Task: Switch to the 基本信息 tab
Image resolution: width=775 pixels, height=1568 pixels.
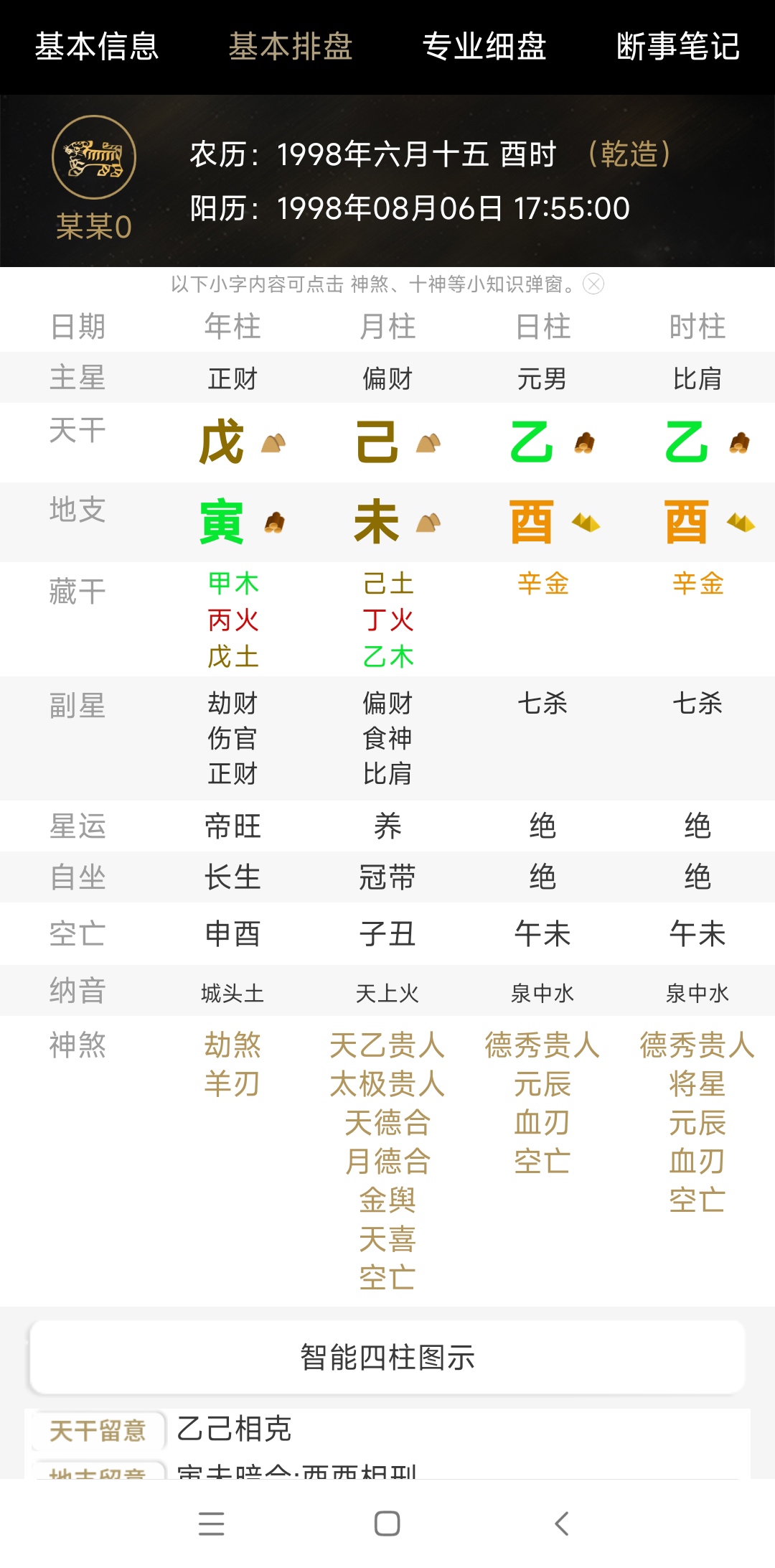Action: click(97, 47)
